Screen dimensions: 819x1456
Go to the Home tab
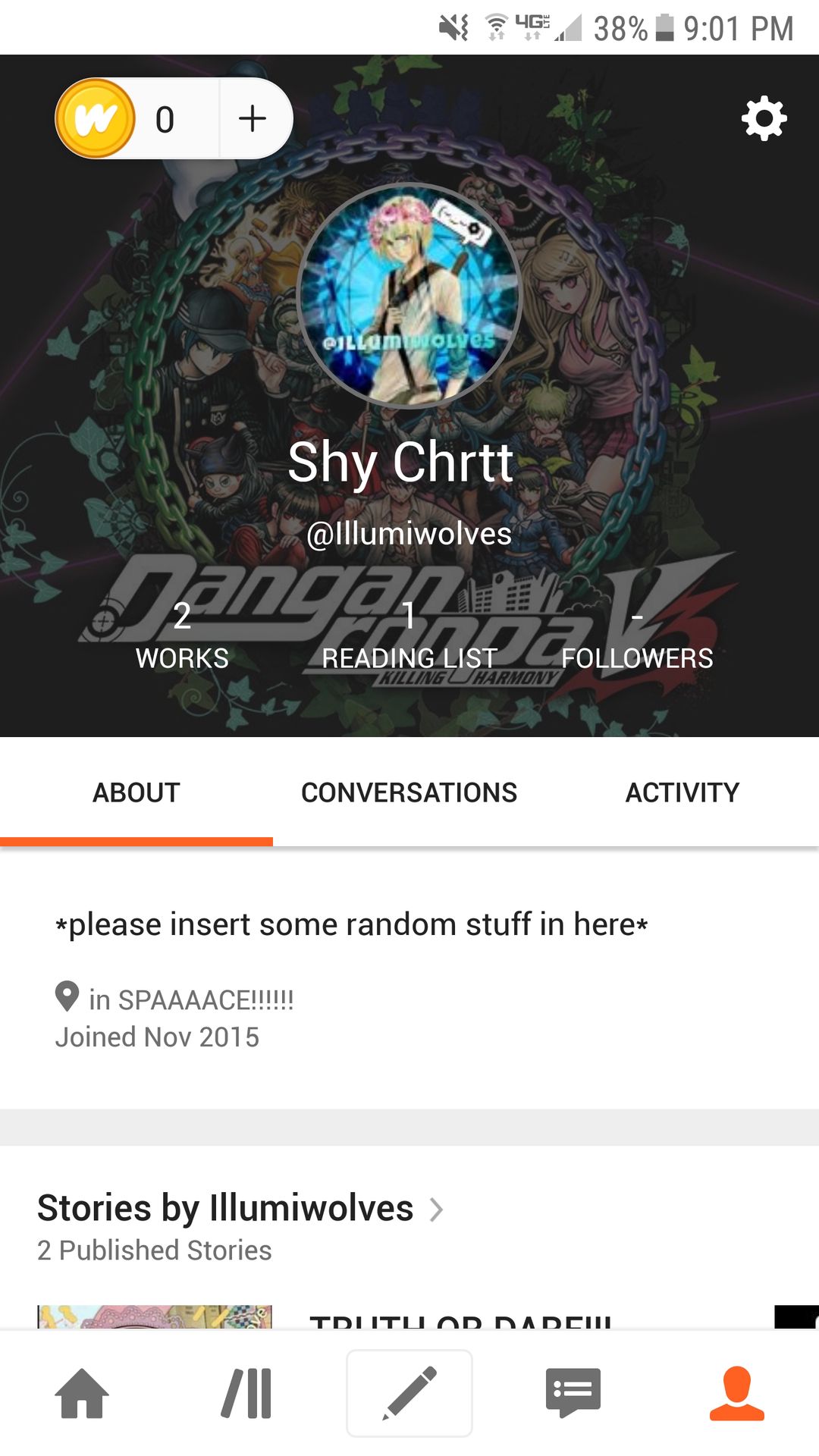pyautogui.click(x=82, y=1393)
